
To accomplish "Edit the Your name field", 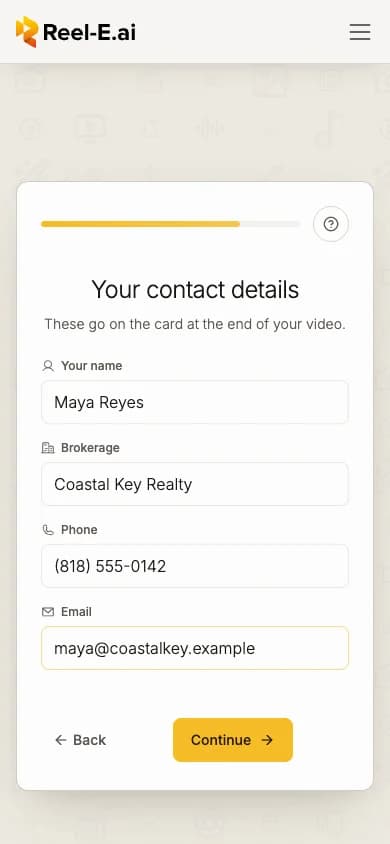I will pos(195,402).
